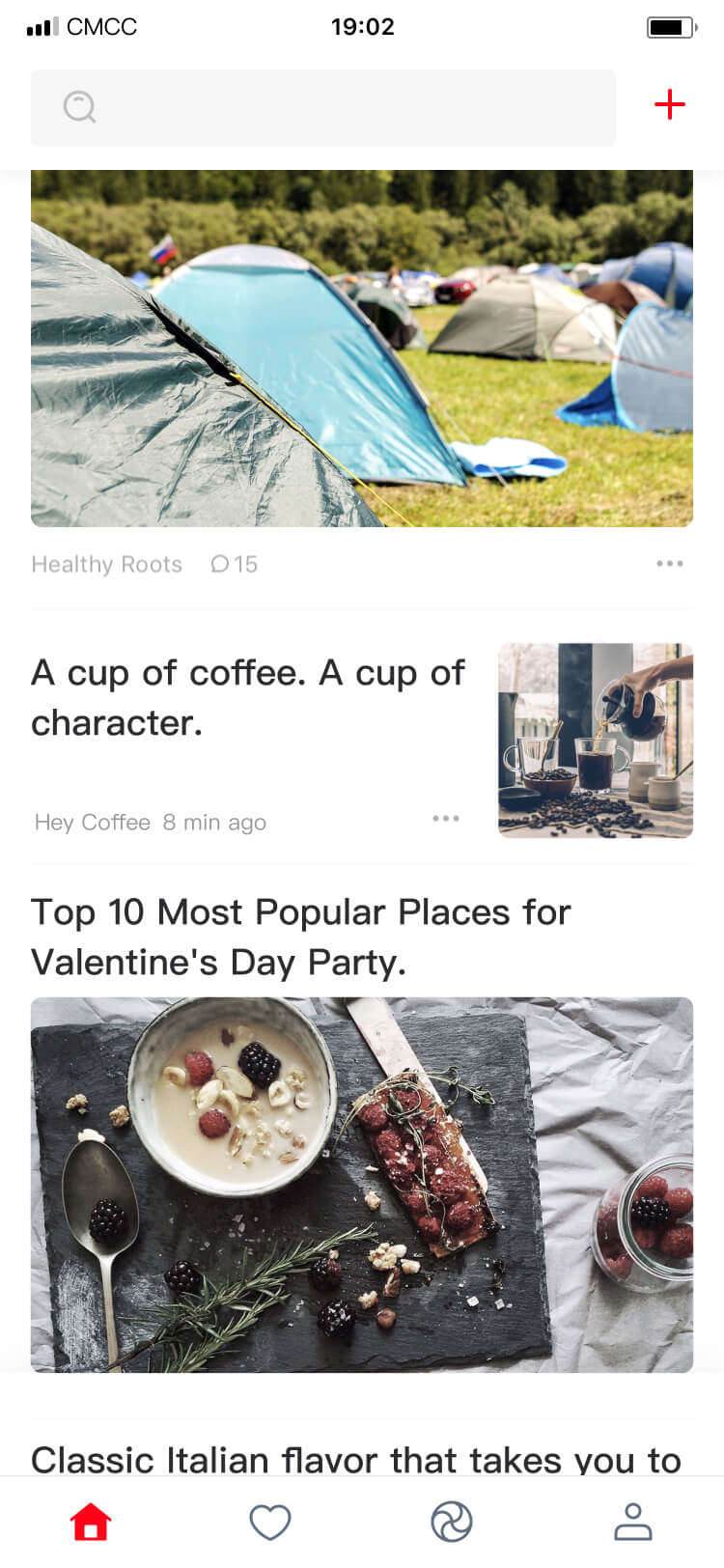Viewport: 724px width, 1568px height.
Task: Switch to the favorites heart tab
Action: [x=270, y=1523]
